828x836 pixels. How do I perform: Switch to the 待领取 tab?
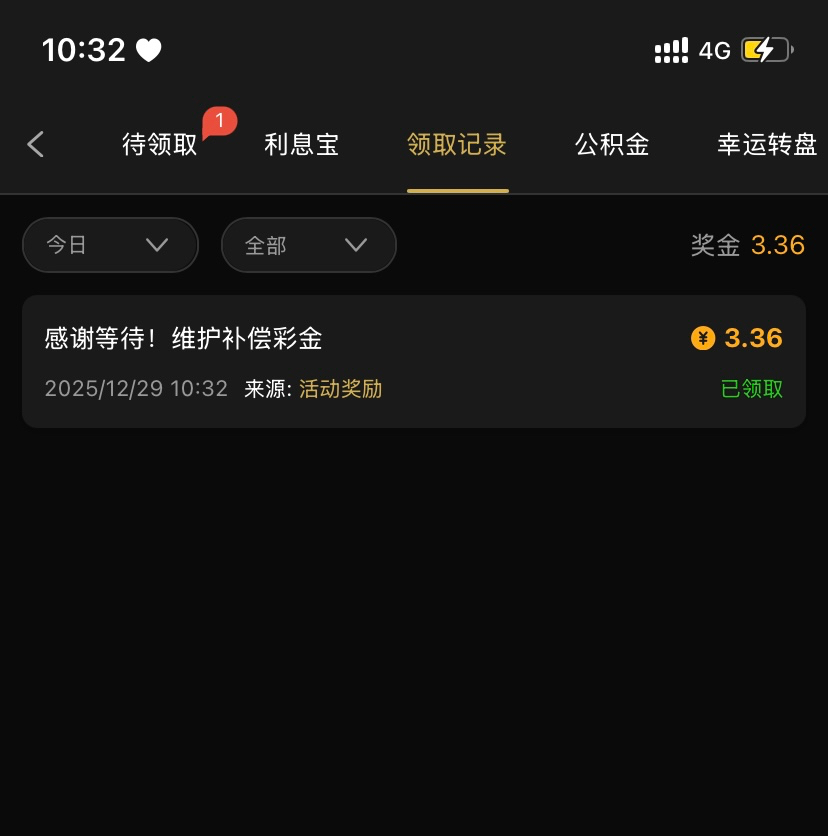tap(160, 145)
